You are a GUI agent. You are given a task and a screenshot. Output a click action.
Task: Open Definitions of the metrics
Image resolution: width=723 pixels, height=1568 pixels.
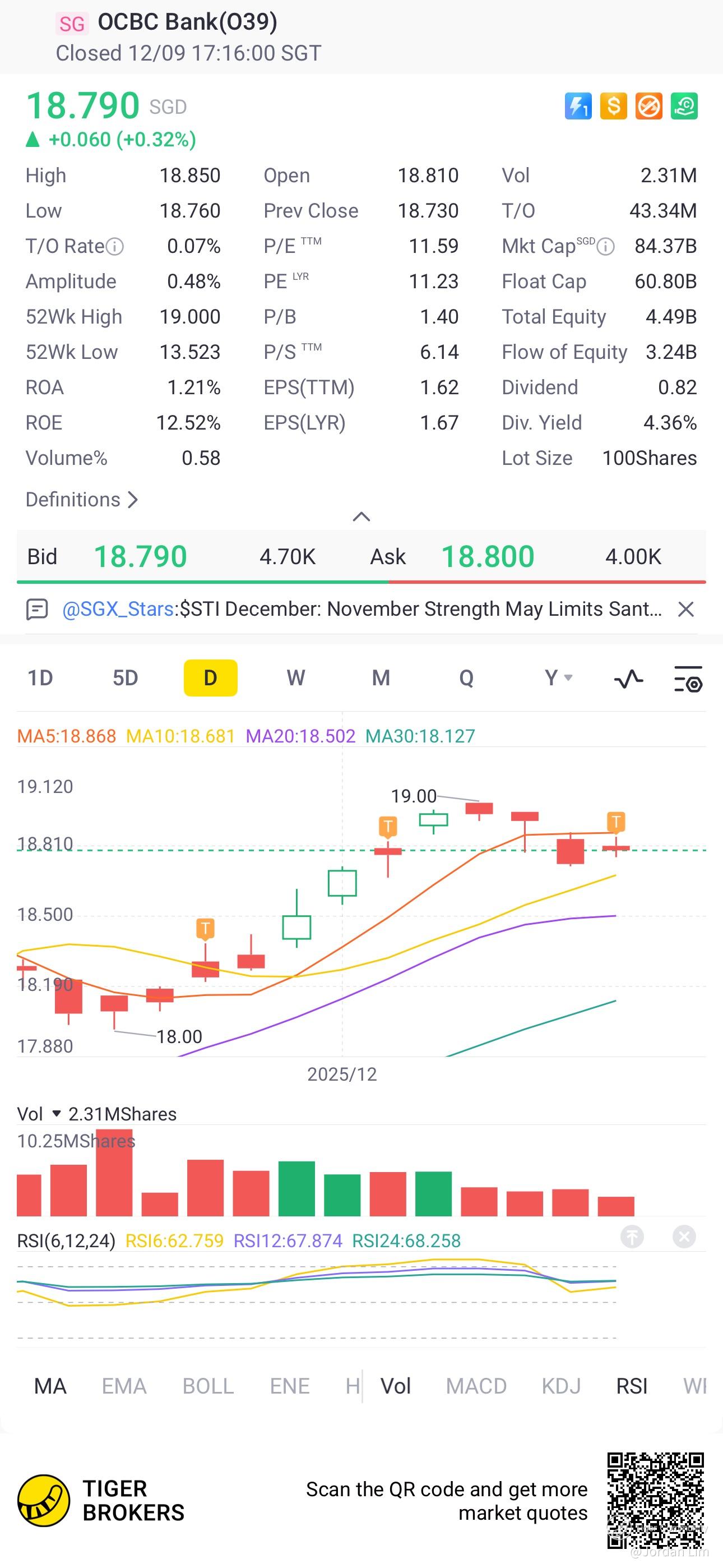[x=82, y=500]
